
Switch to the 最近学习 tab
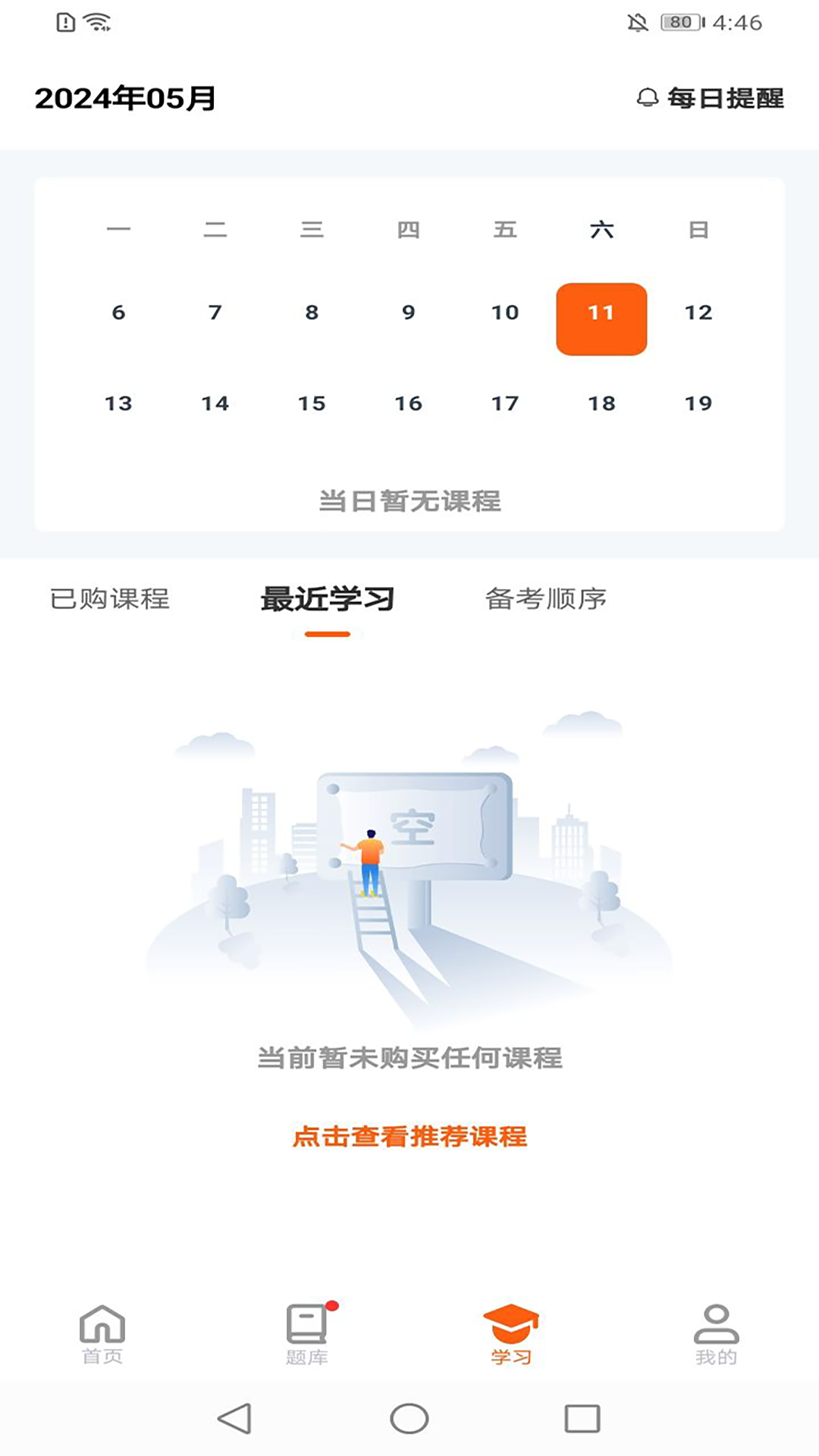tap(327, 599)
